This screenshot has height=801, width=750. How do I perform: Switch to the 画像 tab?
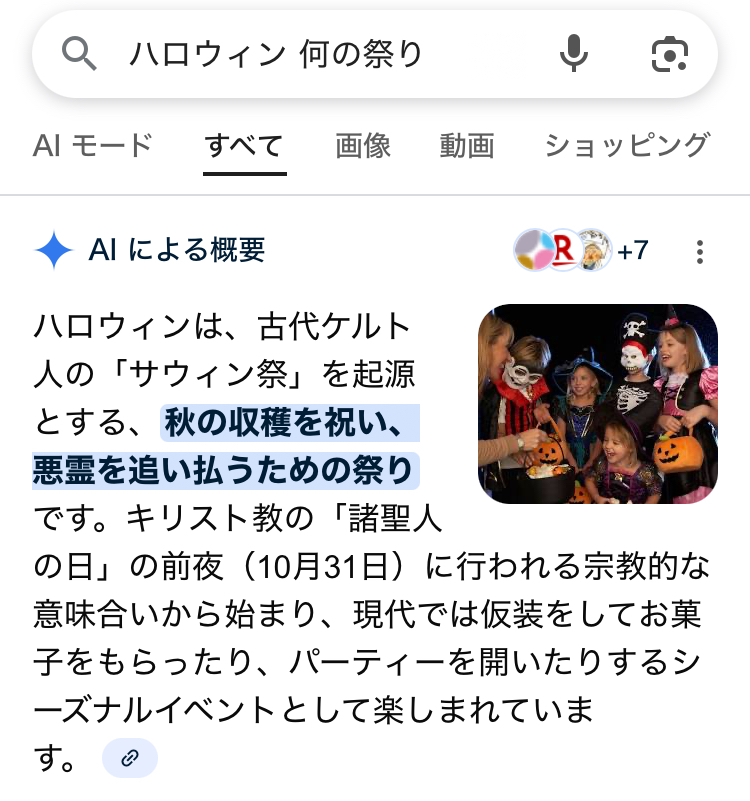tap(363, 146)
